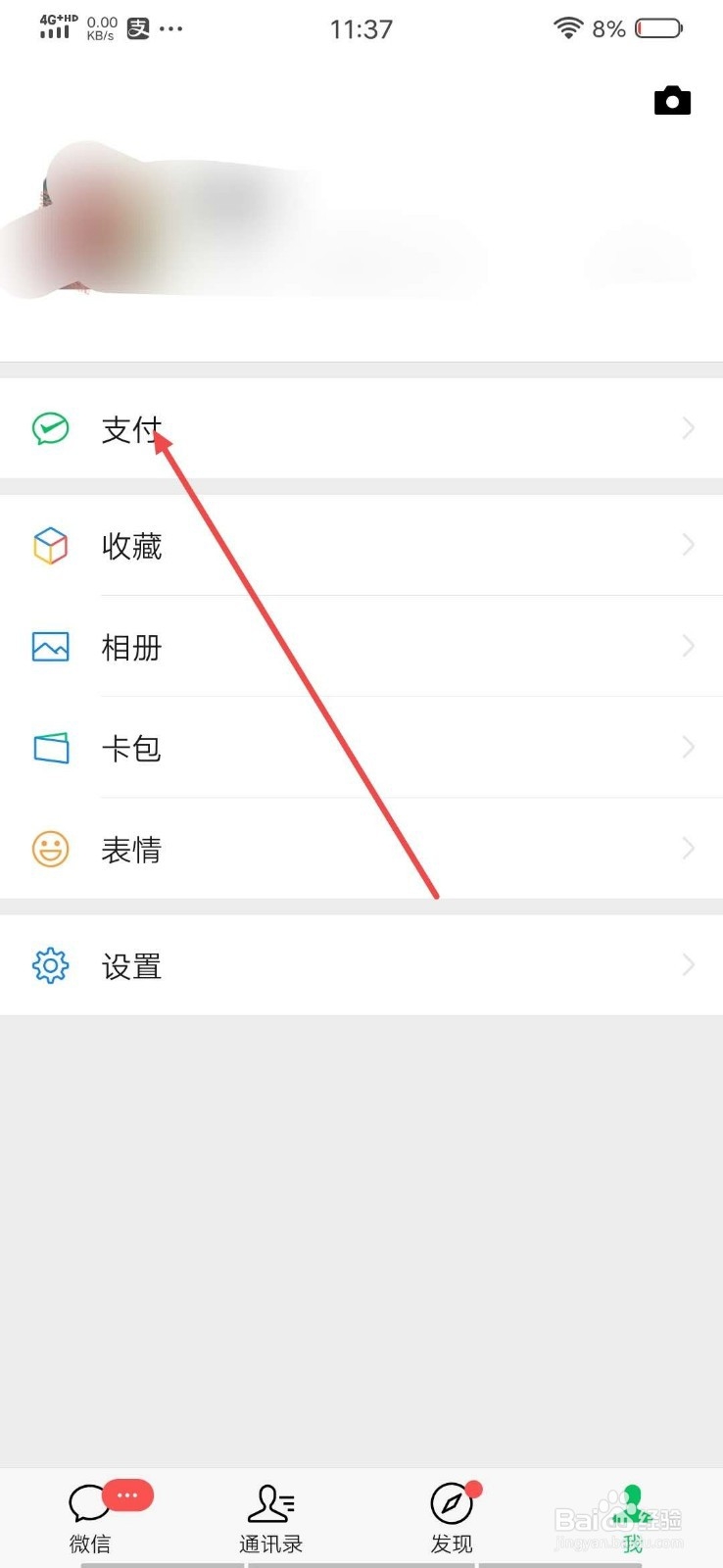Expand the 支付 row via its chevron
Image resolution: width=723 pixels, height=1568 pixels.
click(689, 428)
